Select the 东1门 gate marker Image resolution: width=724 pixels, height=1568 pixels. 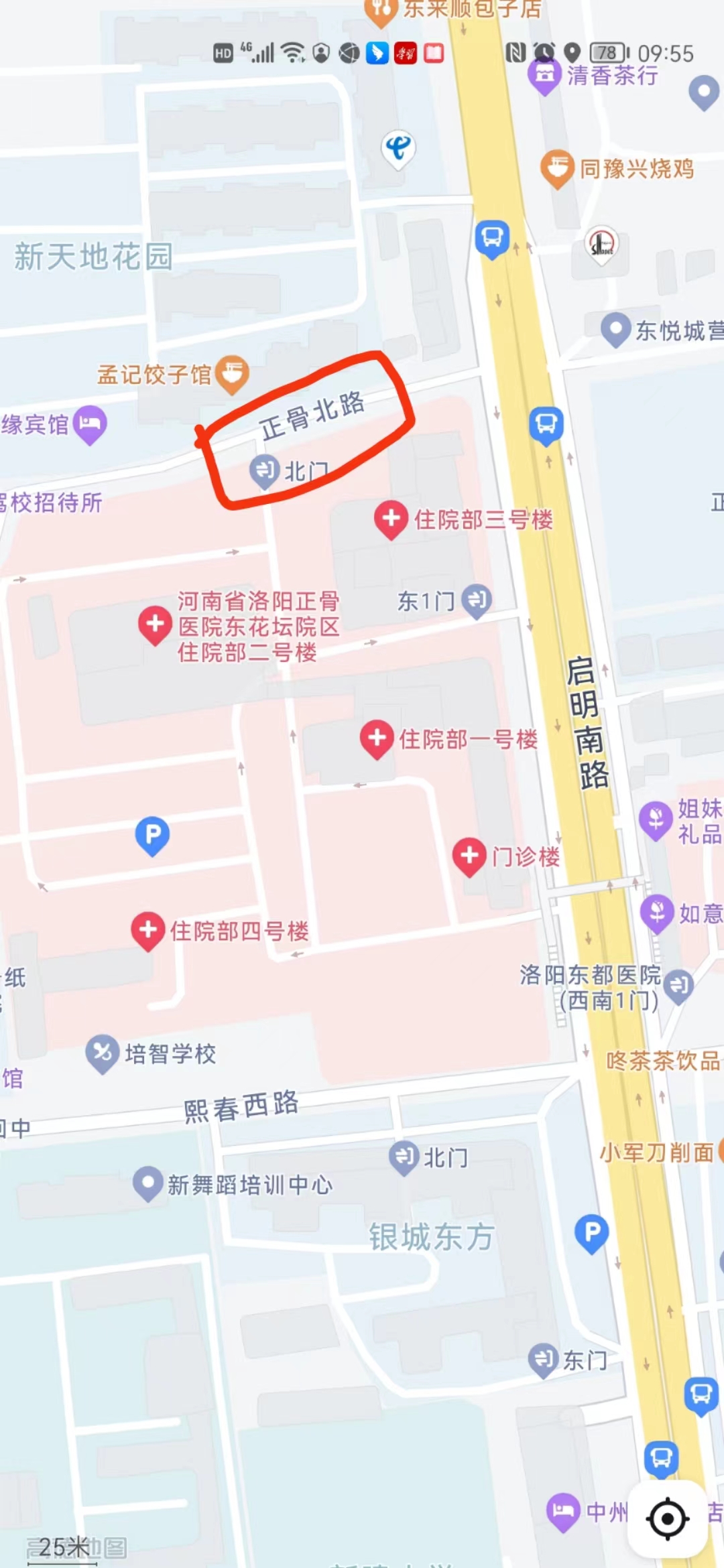477,600
